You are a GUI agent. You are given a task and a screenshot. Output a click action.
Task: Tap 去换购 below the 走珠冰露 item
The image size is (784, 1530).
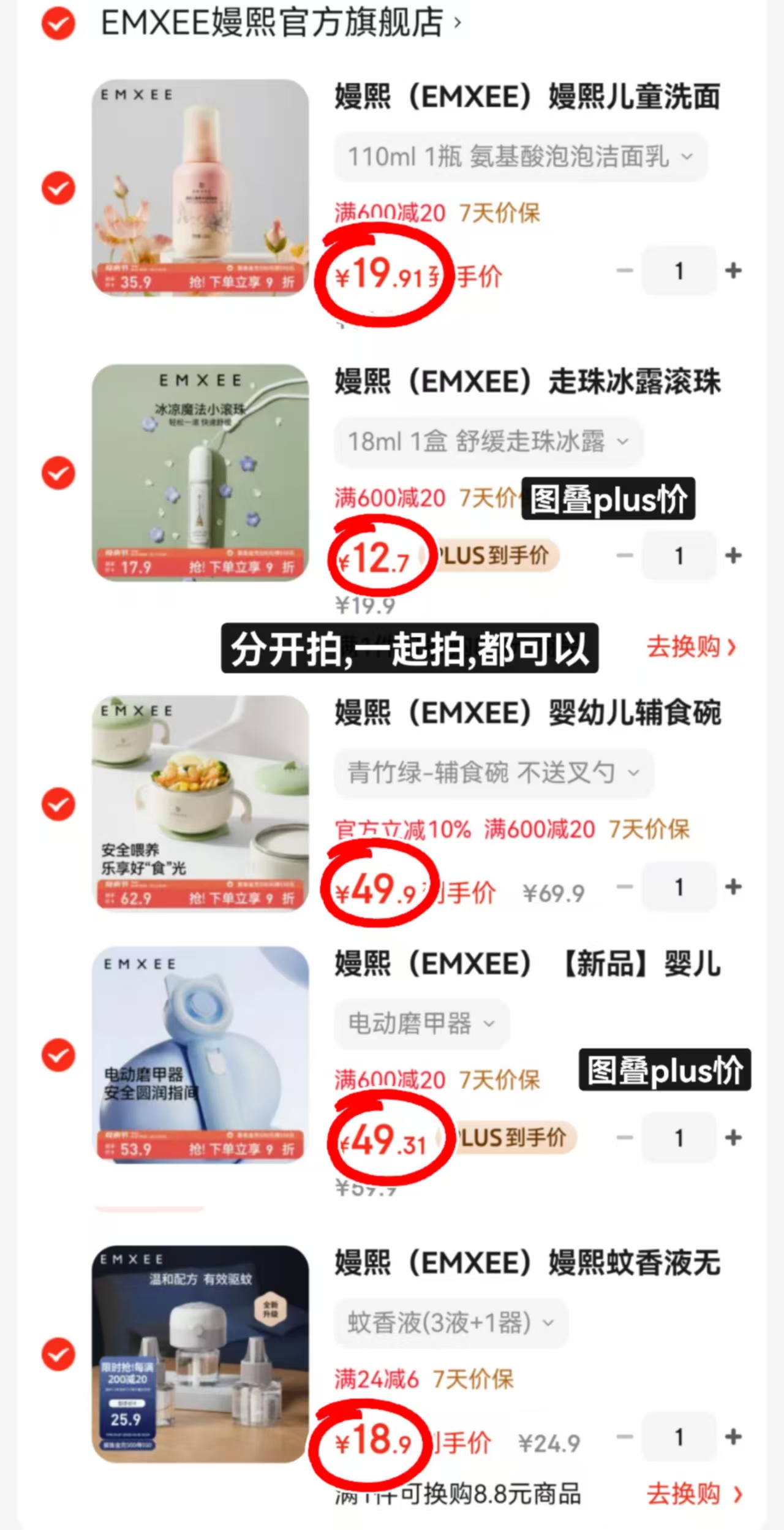[x=691, y=647]
